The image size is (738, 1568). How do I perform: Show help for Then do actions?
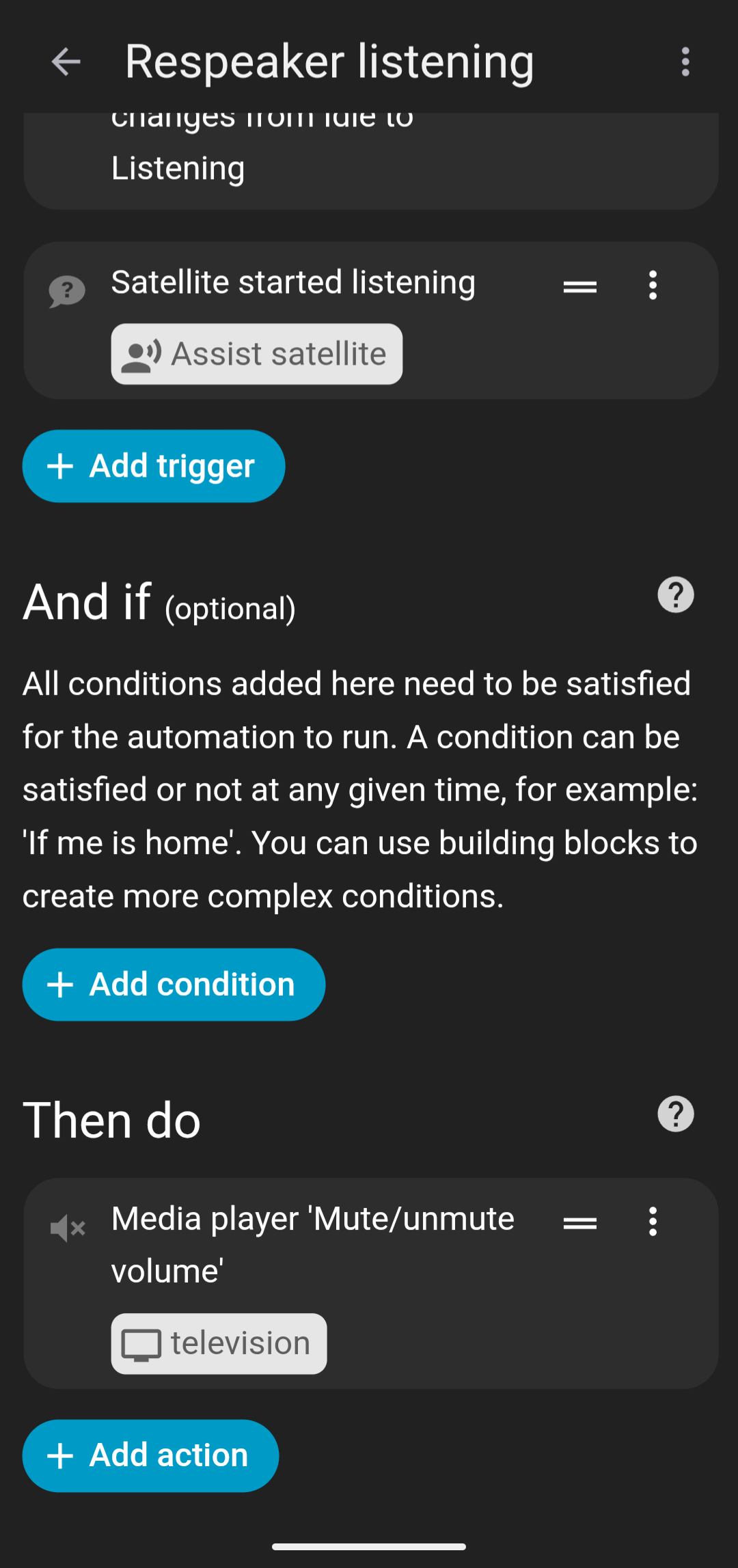coord(675,1114)
